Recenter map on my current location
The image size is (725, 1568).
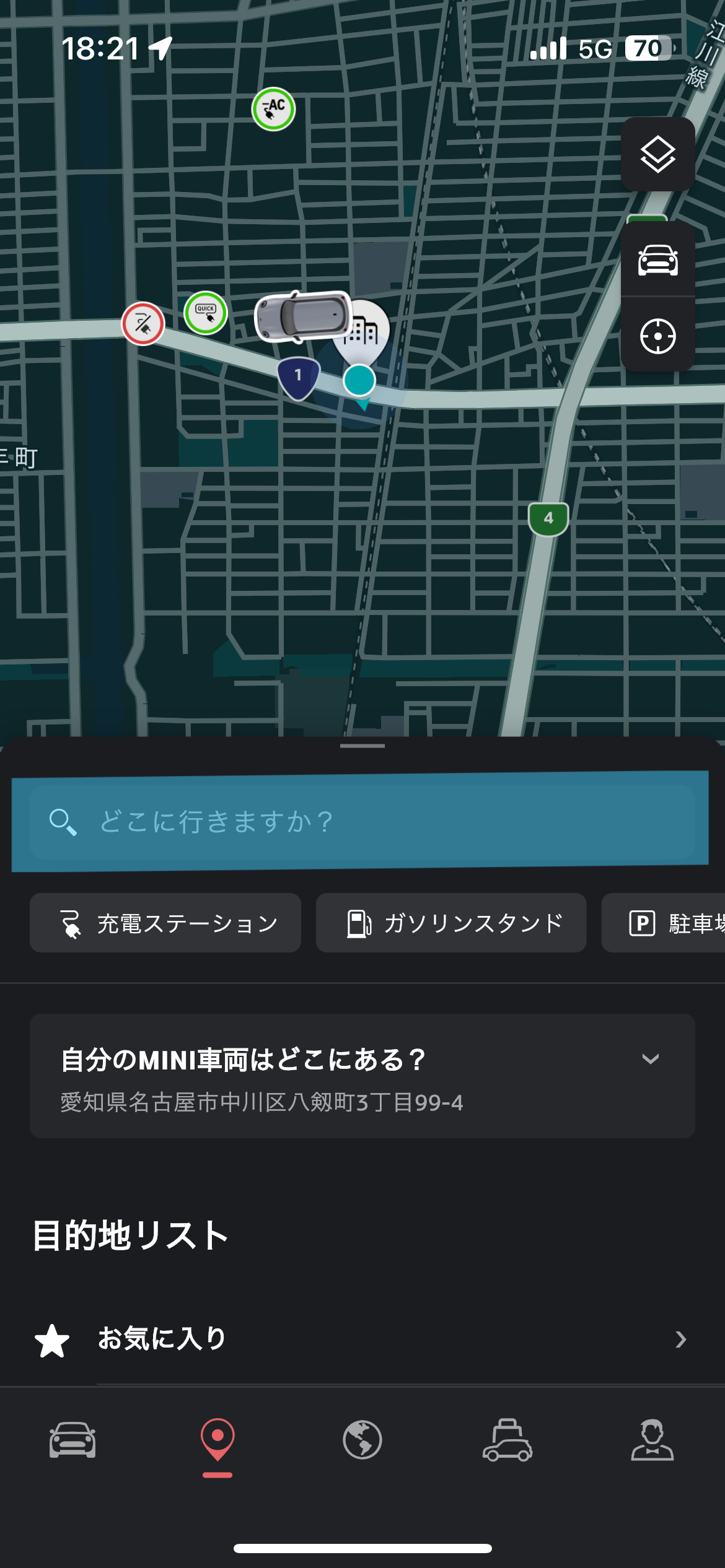click(657, 336)
